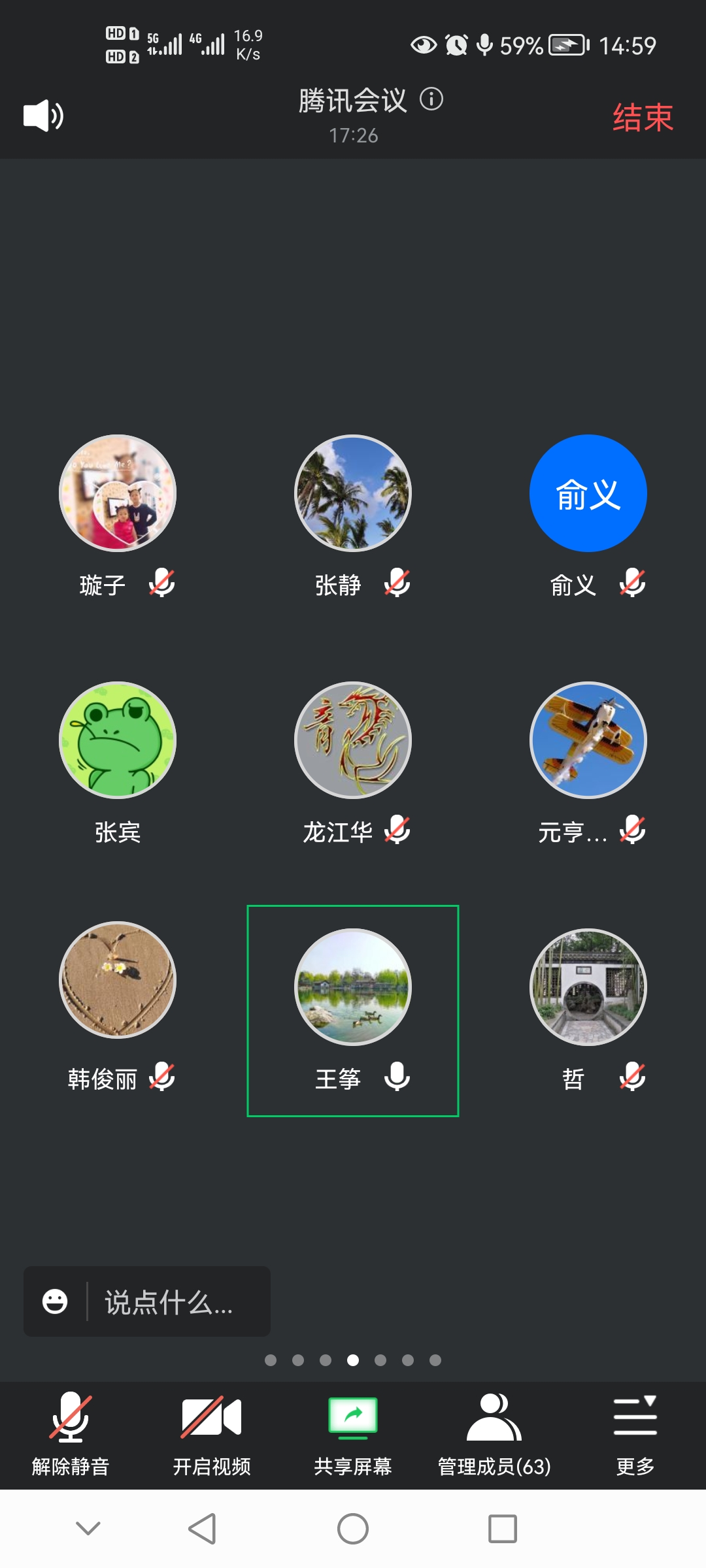Tap 结束 to end the meeting
The width and height of the screenshot is (706, 1568).
643,118
